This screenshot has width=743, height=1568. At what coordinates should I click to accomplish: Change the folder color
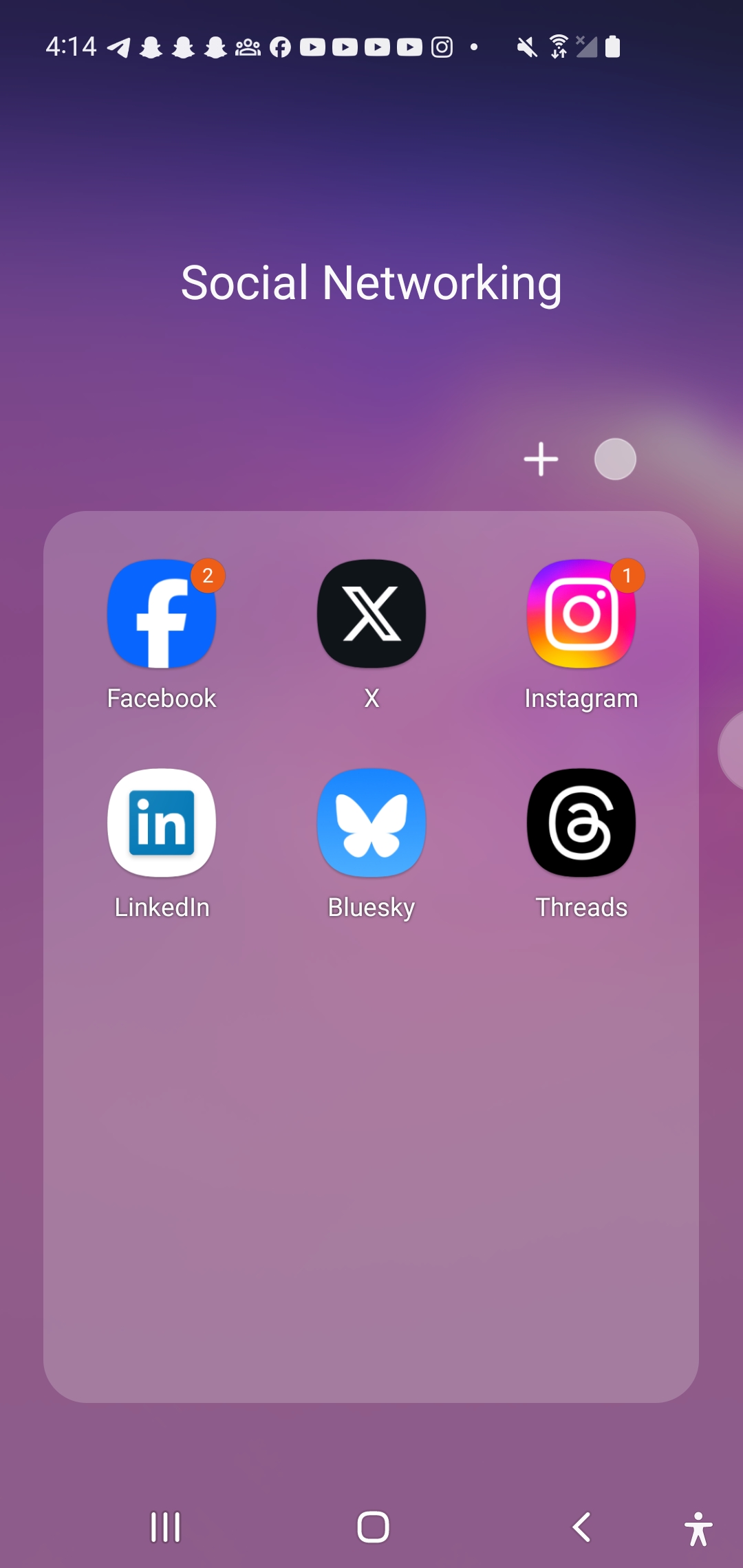pos(615,459)
